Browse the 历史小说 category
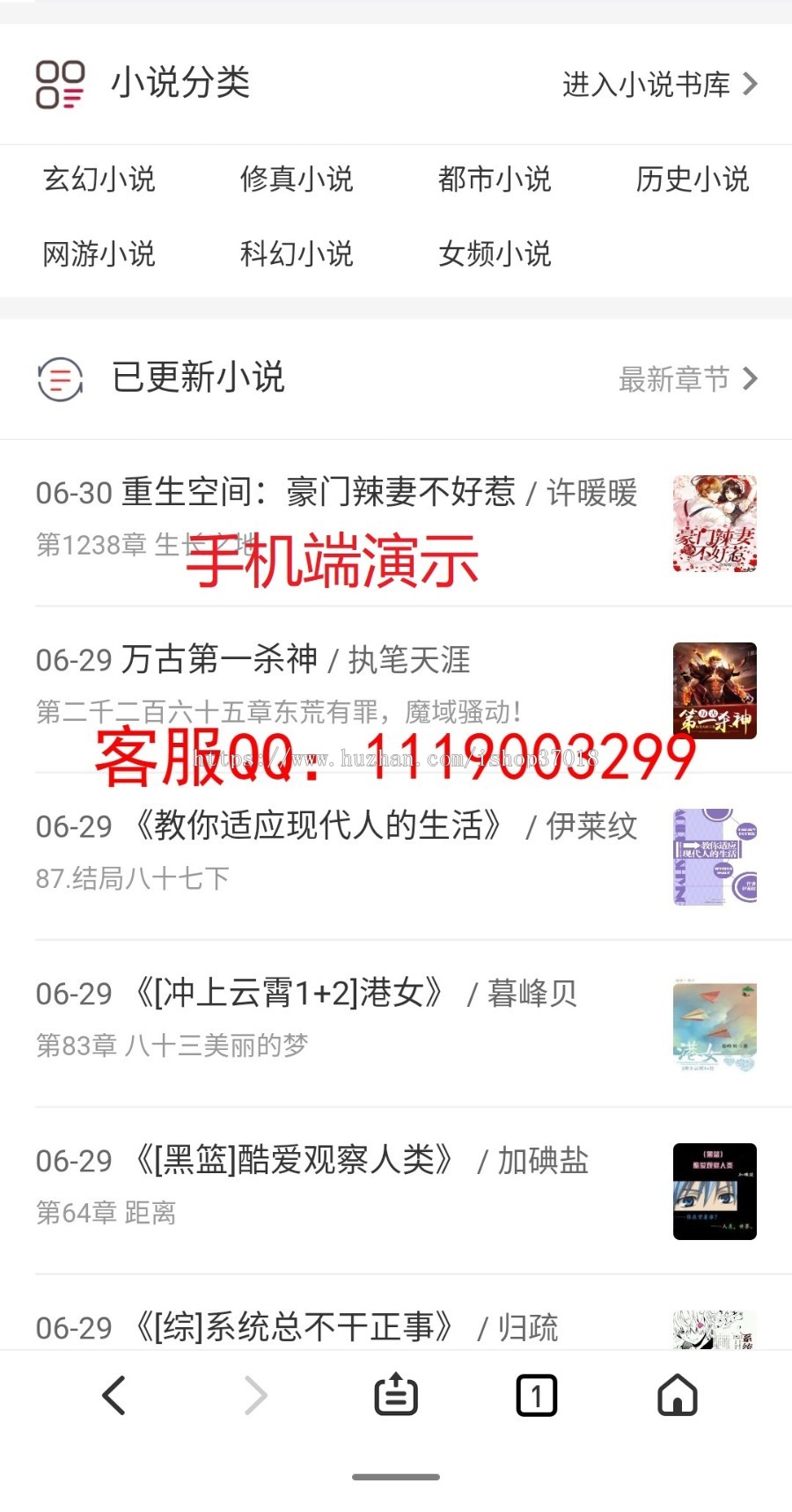Image resolution: width=792 pixels, height=1512 pixels. (x=692, y=180)
